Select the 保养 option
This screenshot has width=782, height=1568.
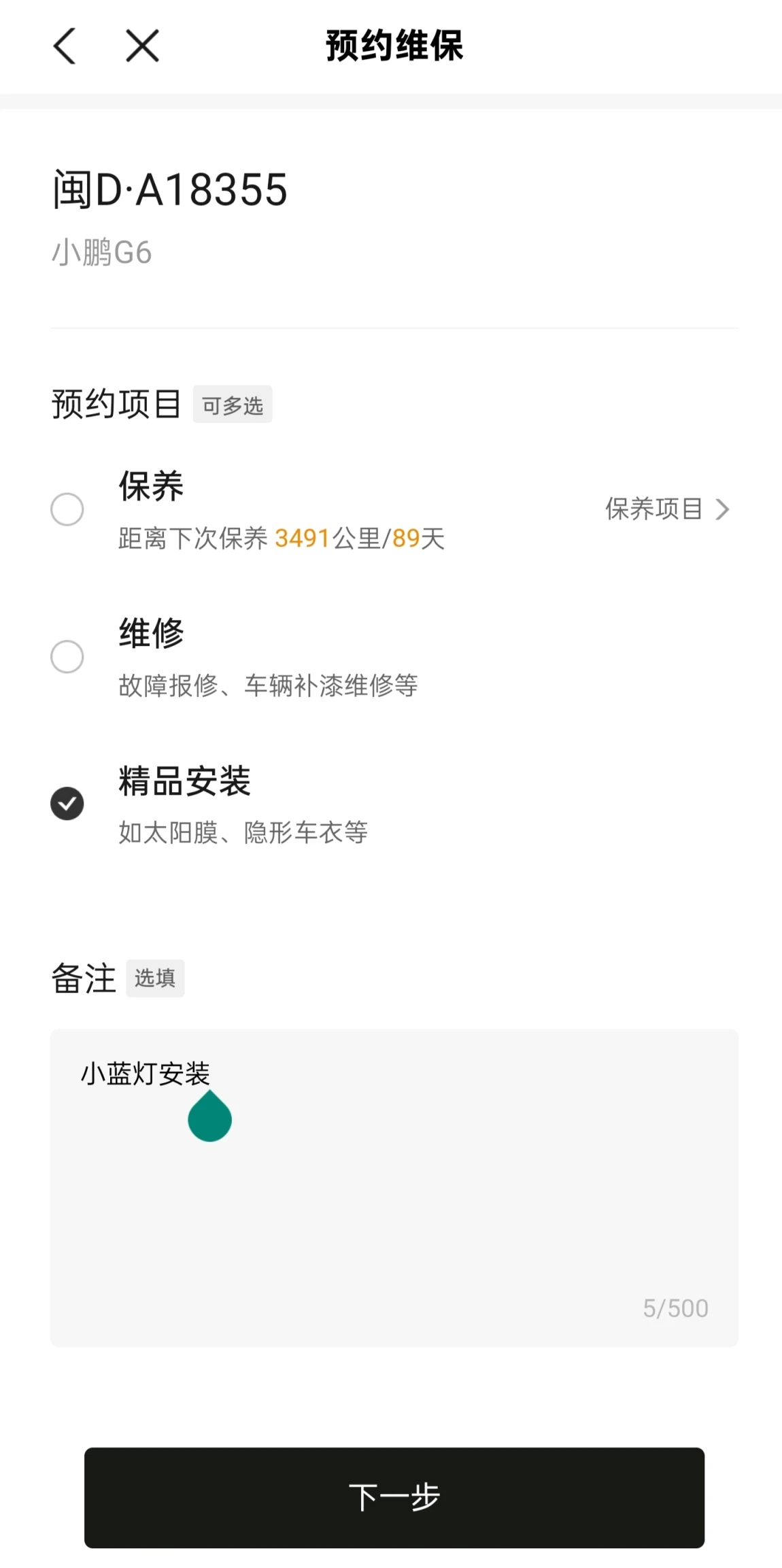[67, 509]
